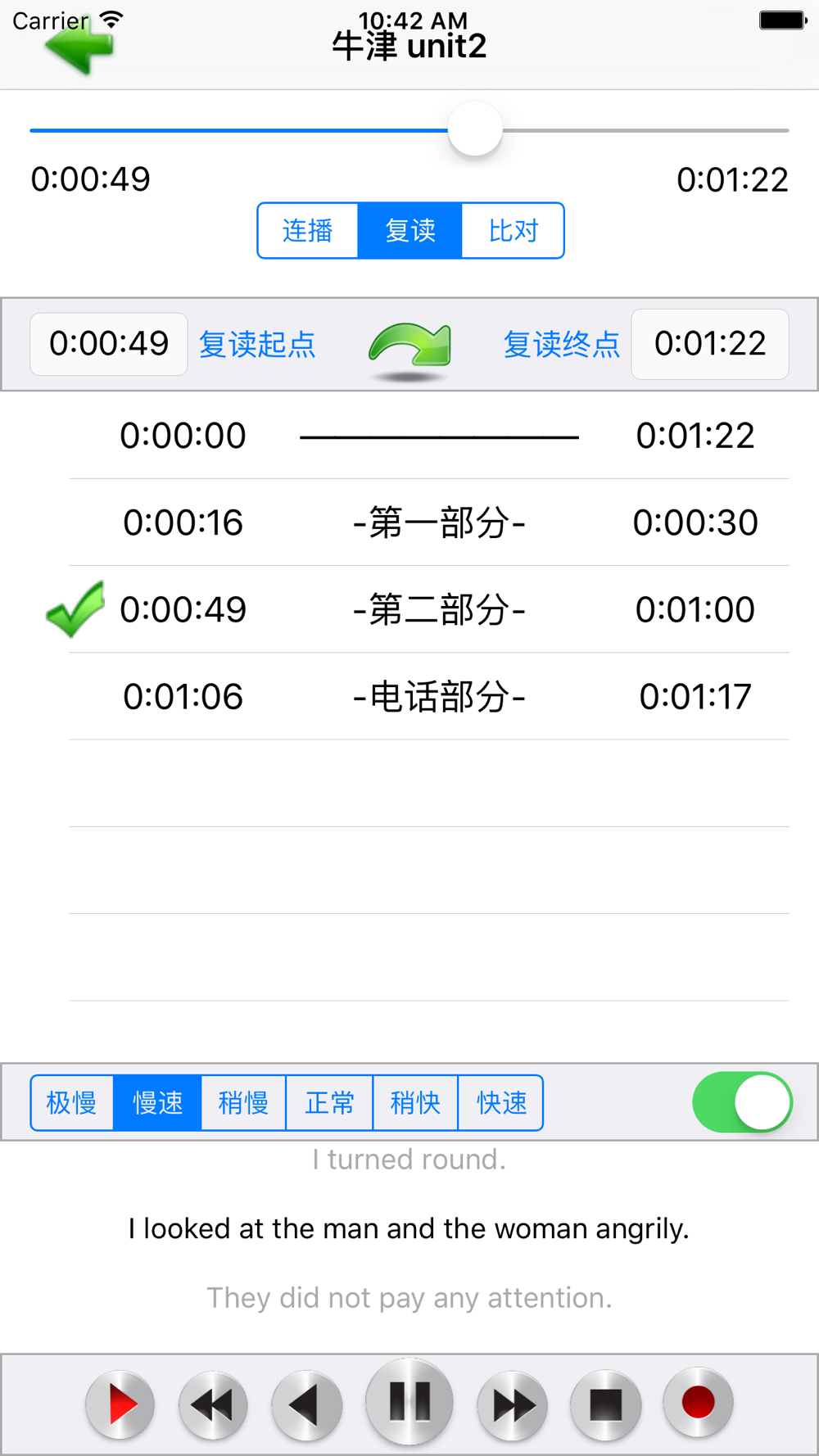This screenshot has width=819, height=1456.
Task: Select 正常 playback speed
Action: point(329,1103)
